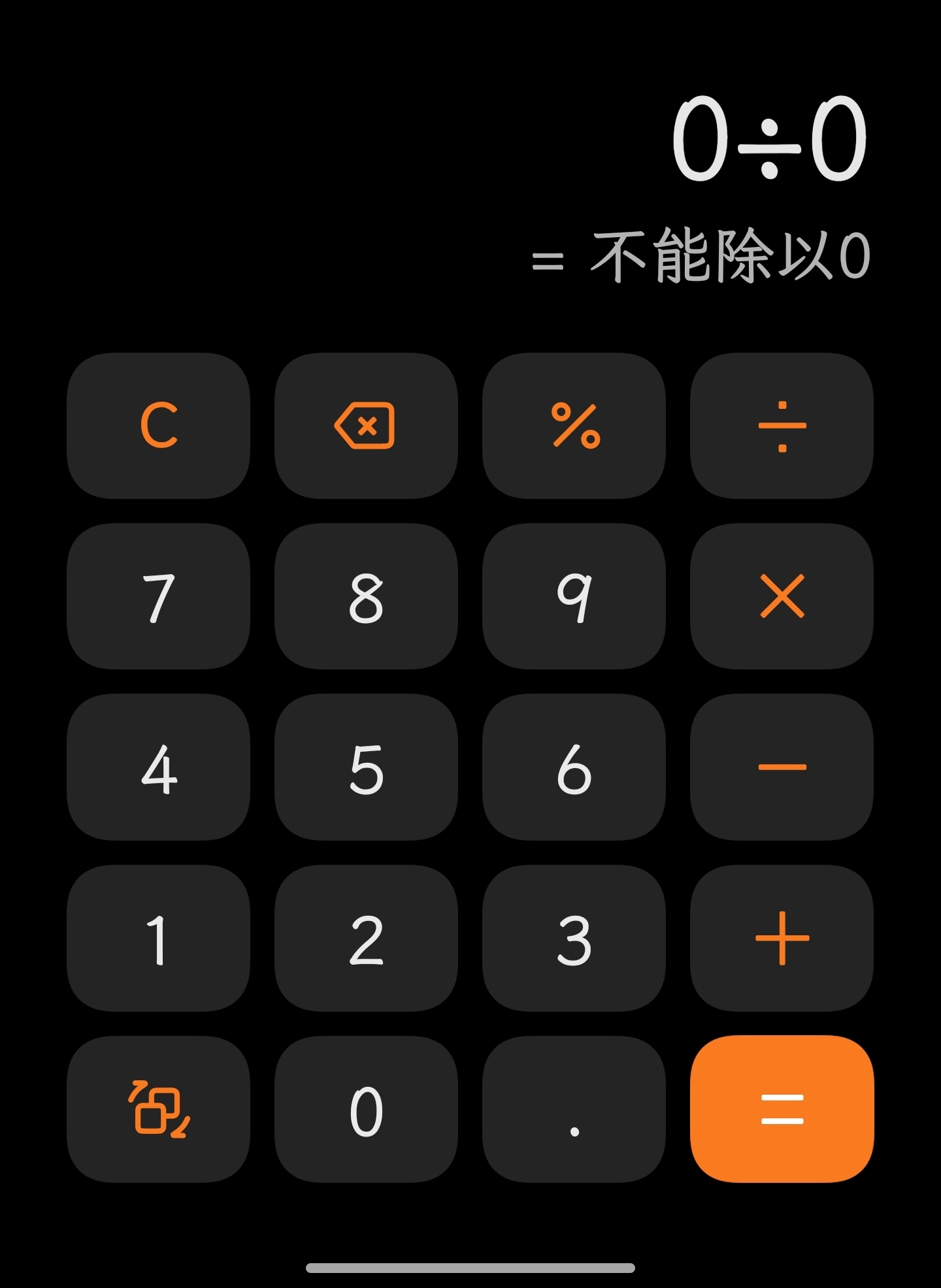This screenshot has width=941, height=1288.
Task: Enter the digit 0 on keypad
Action: 366,1110
